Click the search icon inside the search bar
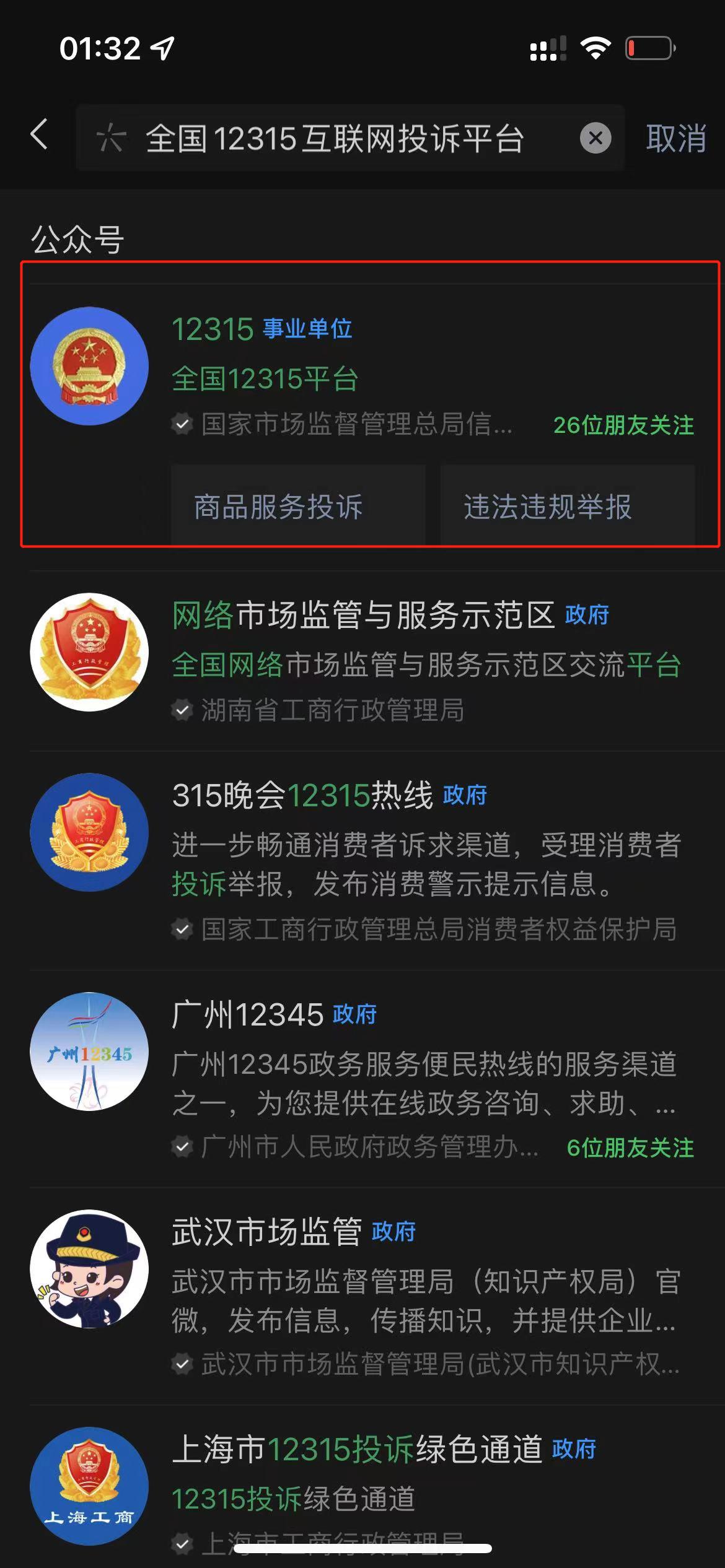 pyautogui.click(x=113, y=138)
